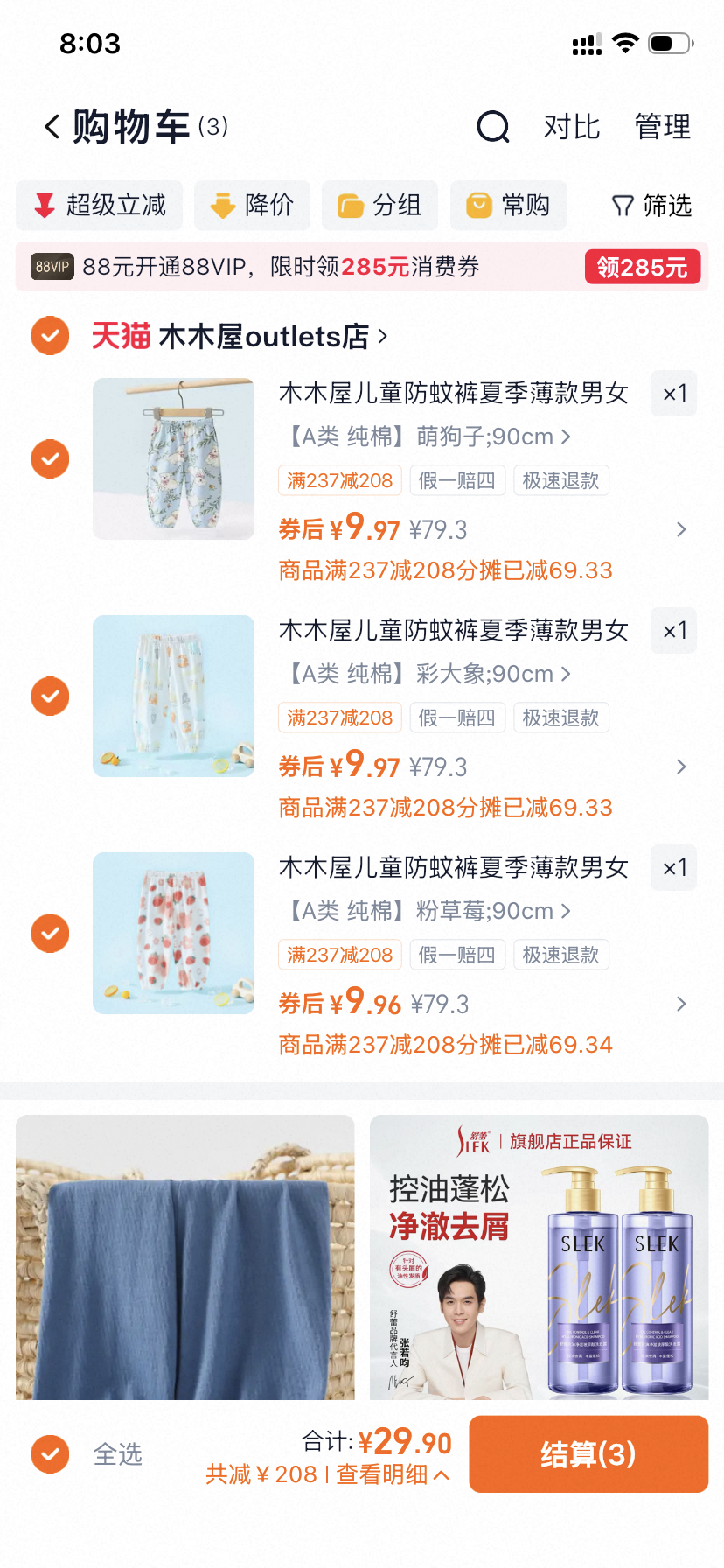Toggle the checkbox for the 木木屋outlets店 store
This screenshot has height=1568, width=724.
pyautogui.click(x=50, y=335)
